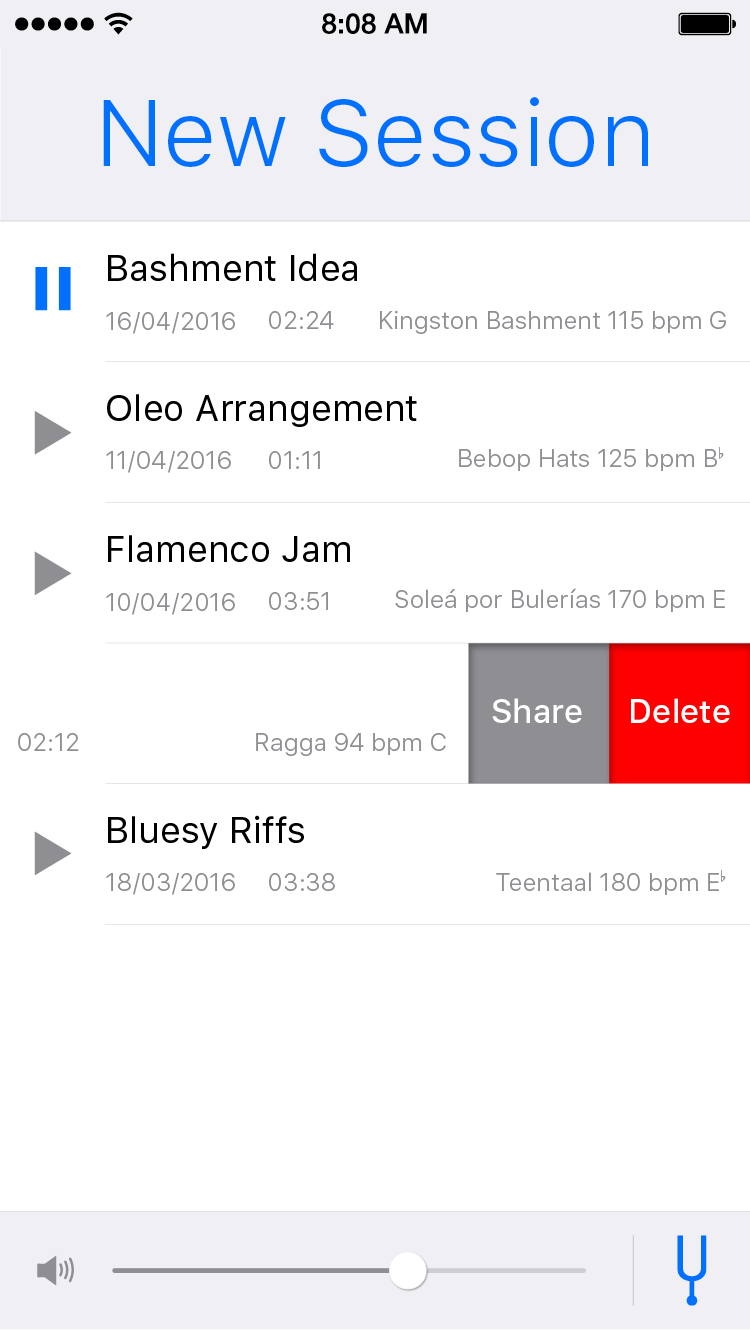
Task: Select the Bashment Idea title
Action: click(232, 268)
